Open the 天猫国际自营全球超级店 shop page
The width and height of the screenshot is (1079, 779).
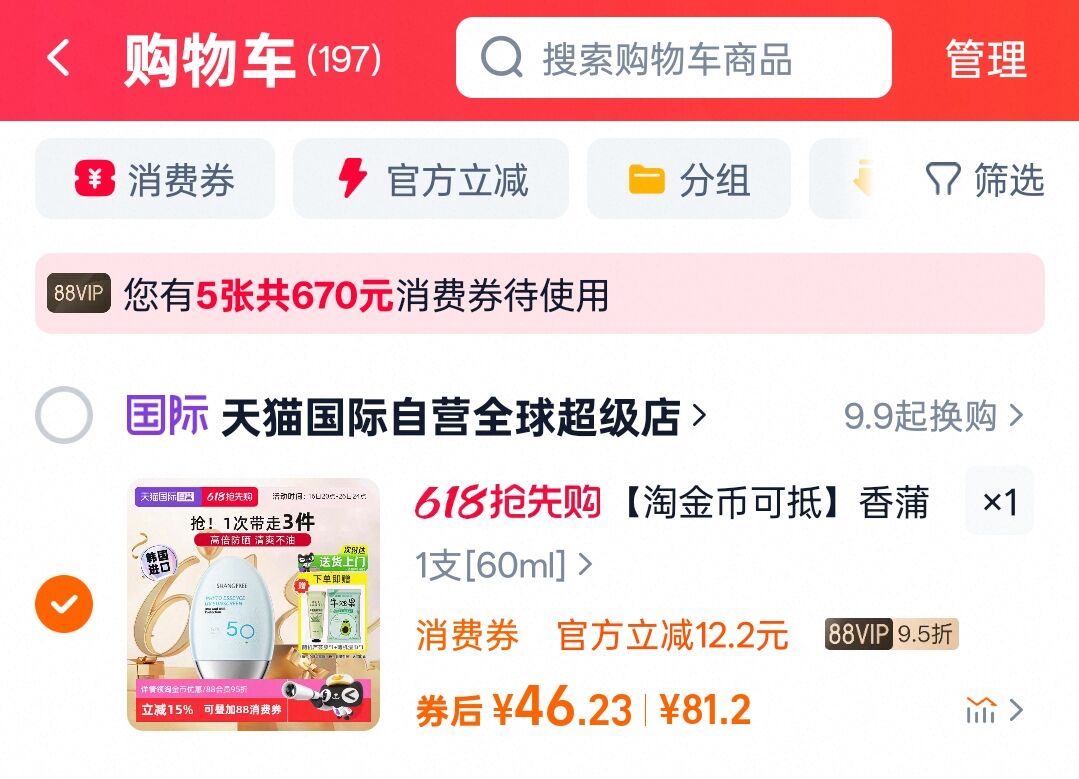[460, 416]
